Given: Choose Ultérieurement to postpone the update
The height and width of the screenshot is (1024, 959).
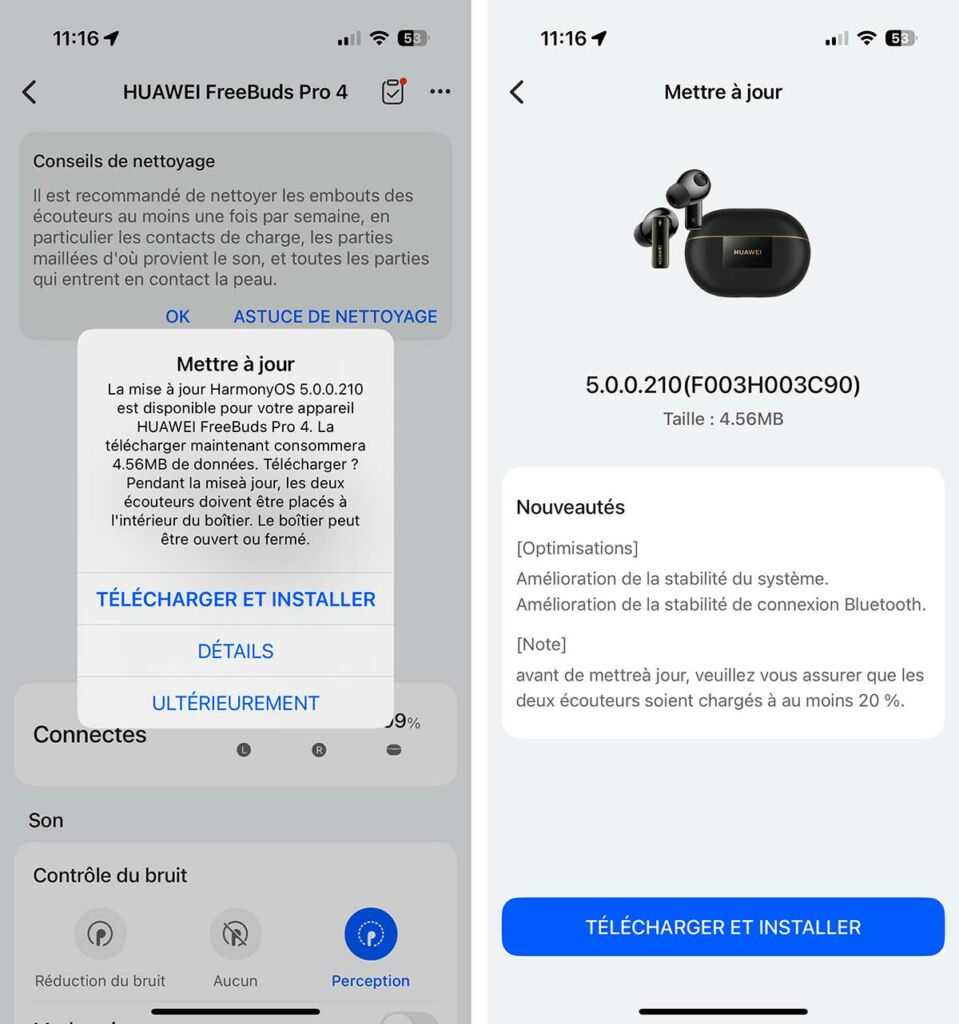Looking at the screenshot, I should (x=236, y=703).
